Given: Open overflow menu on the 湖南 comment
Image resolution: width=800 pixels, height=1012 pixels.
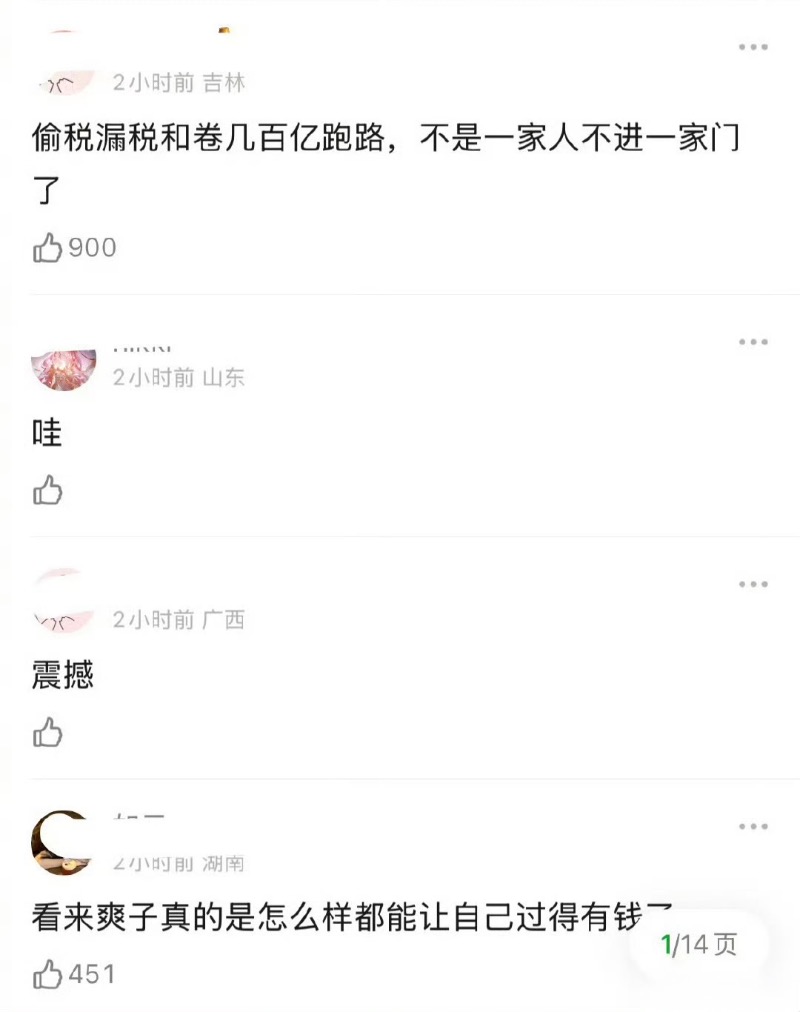Looking at the screenshot, I should pyautogui.click(x=753, y=827).
